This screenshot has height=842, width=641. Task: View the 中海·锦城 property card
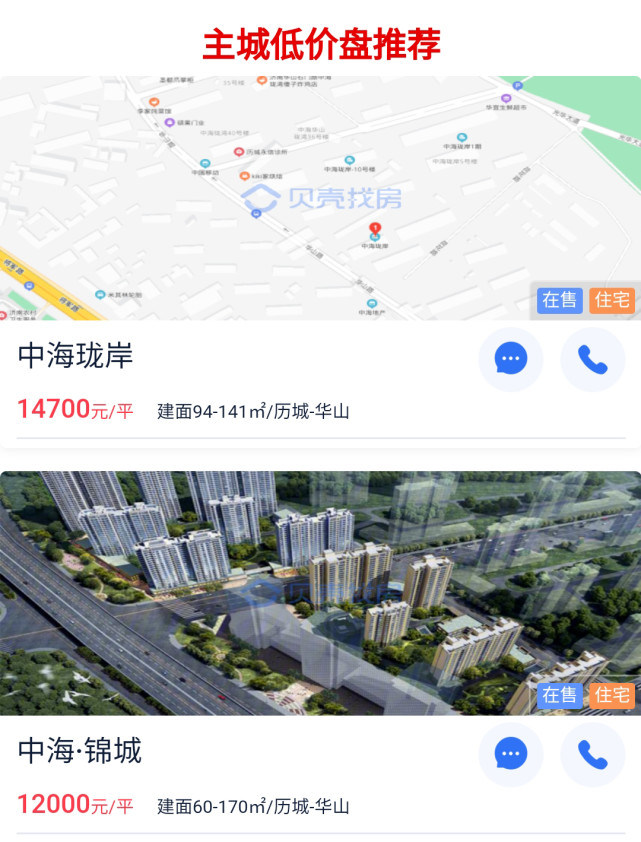(320, 593)
